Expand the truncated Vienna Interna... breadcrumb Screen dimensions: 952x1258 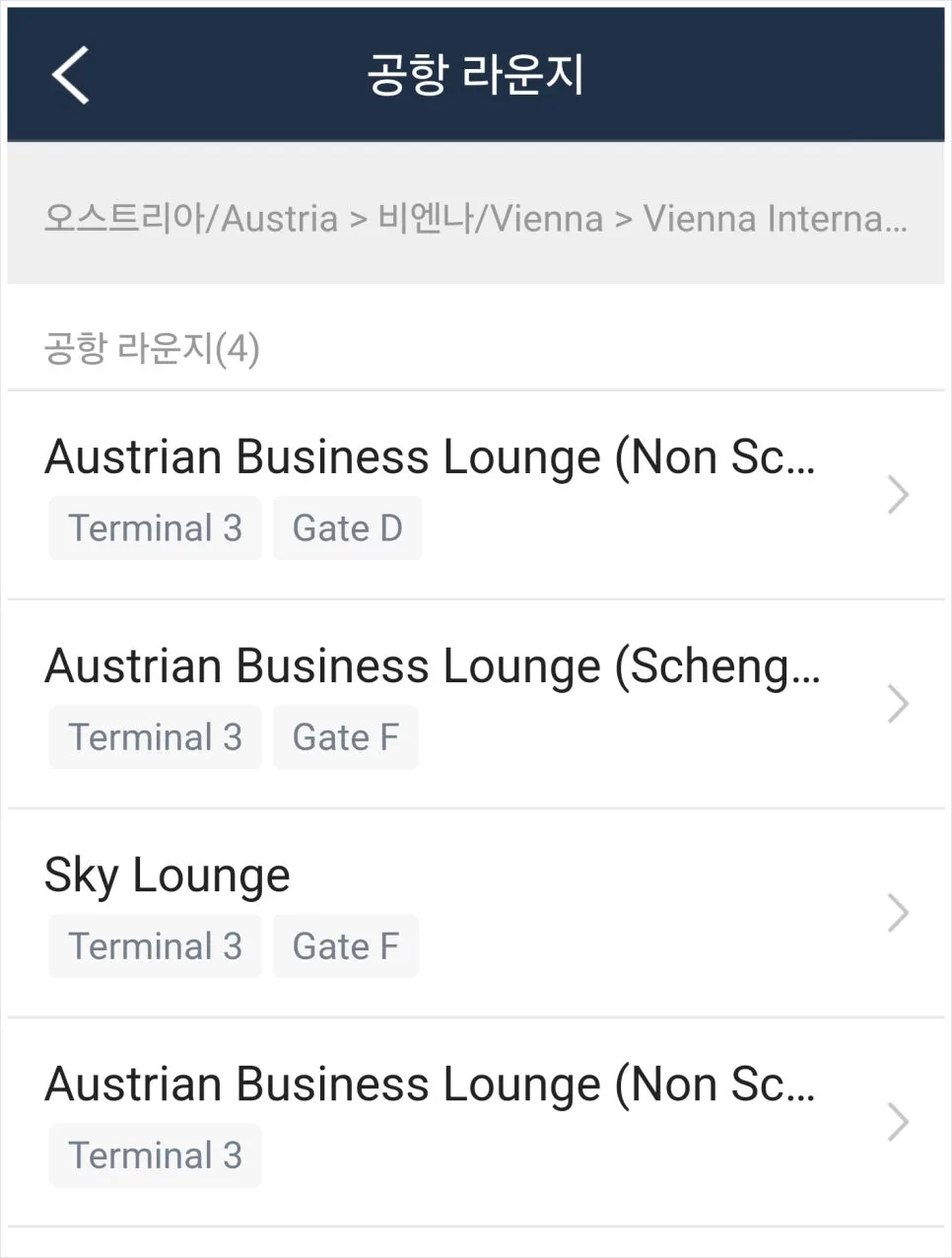(x=775, y=218)
